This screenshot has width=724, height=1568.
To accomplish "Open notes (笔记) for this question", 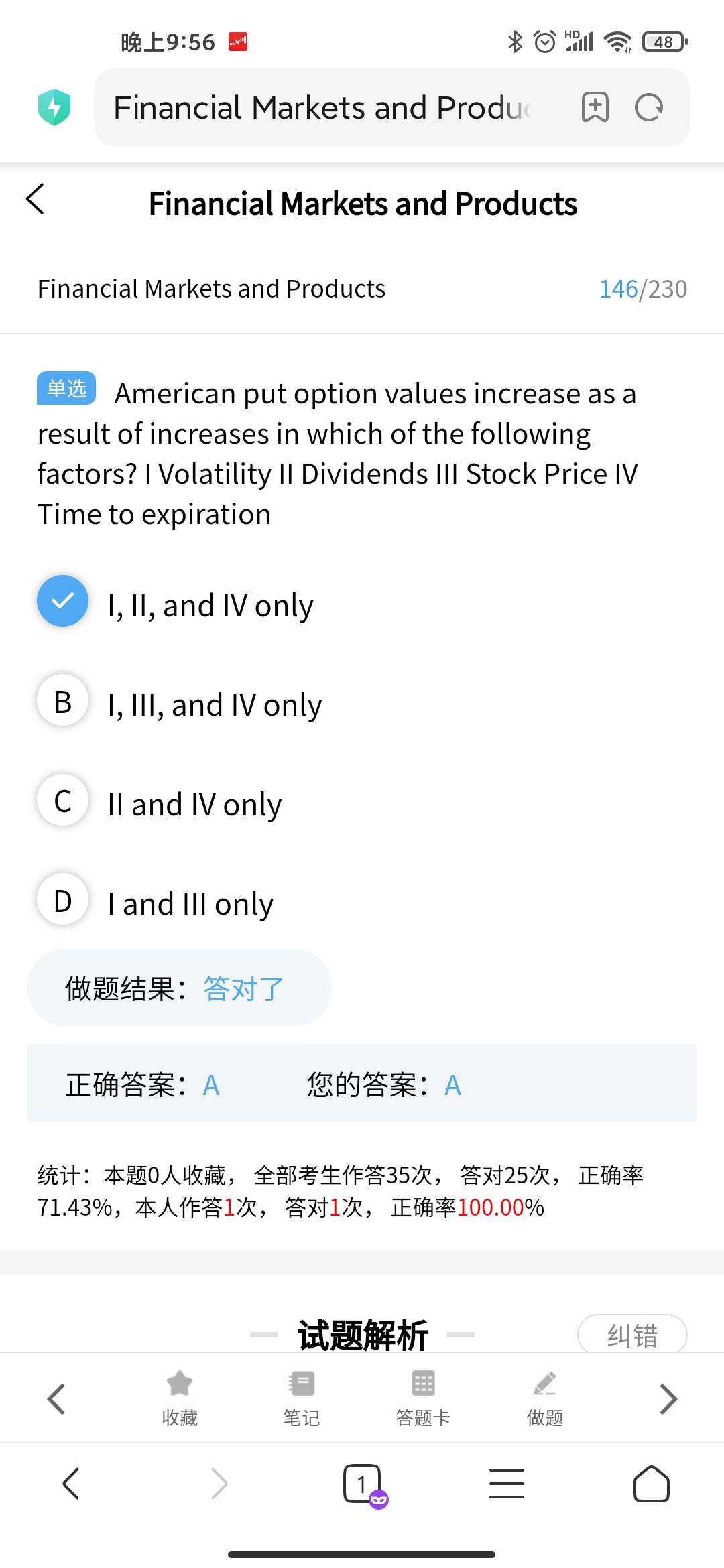I will point(302,1398).
